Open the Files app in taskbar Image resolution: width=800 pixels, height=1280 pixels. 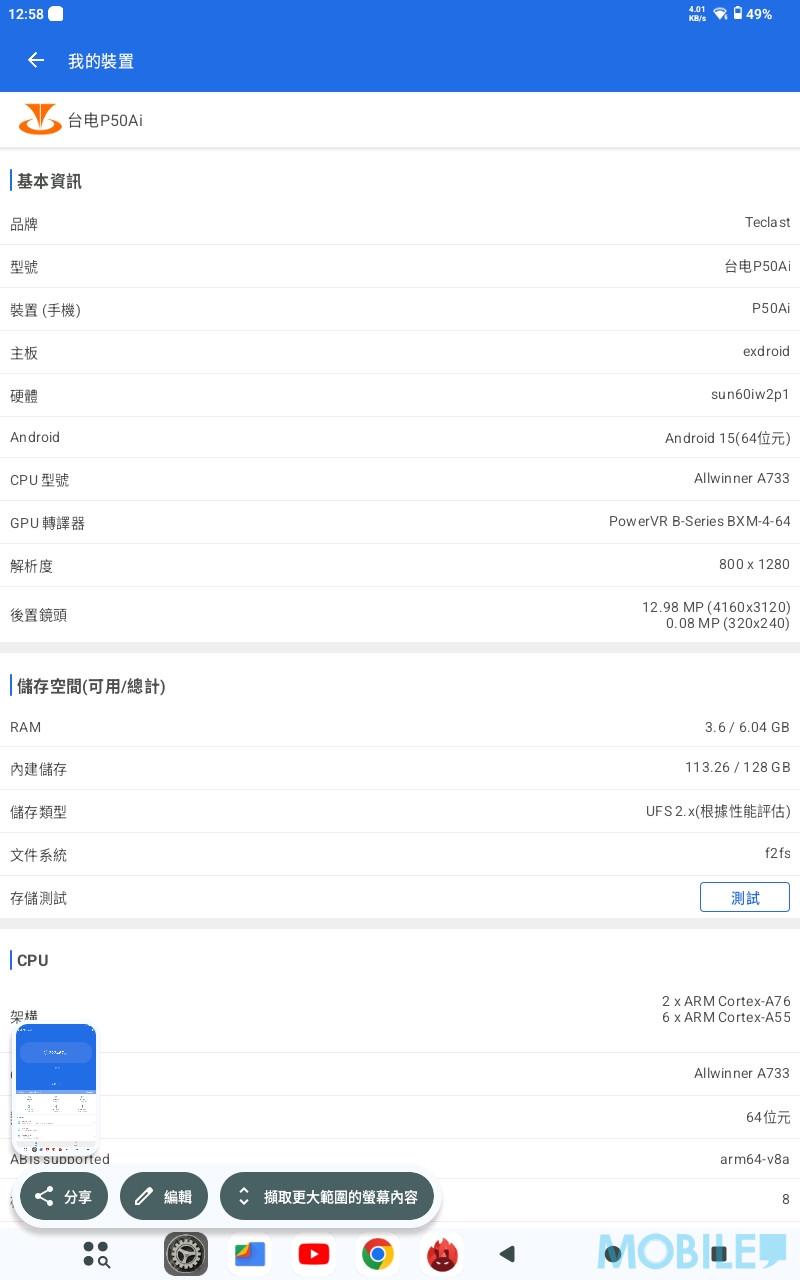click(x=249, y=1254)
